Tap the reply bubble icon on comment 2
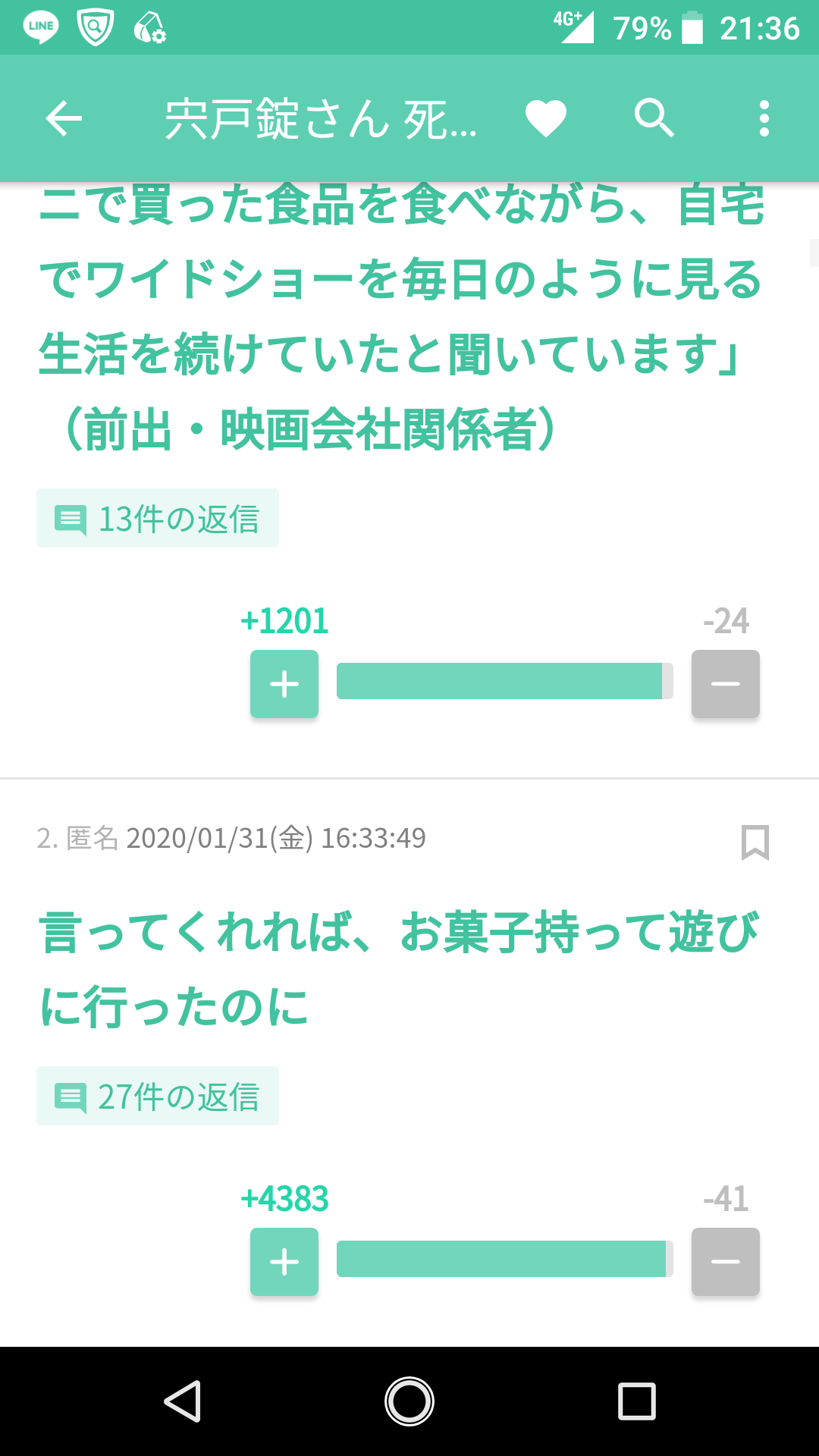Viewport: 819px width, 1456px height. [71, 1095]
